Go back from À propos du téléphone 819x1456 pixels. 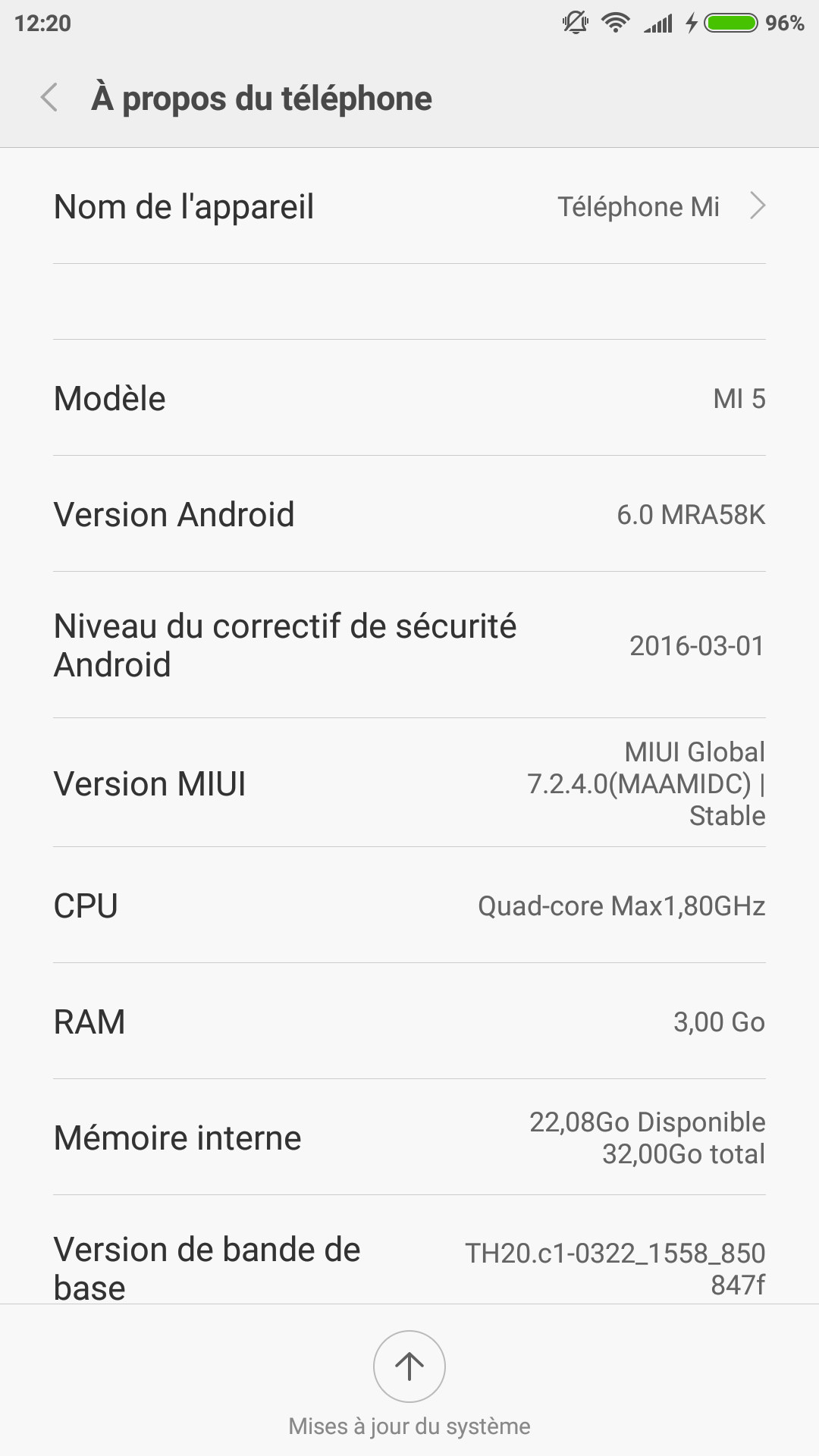49,99
